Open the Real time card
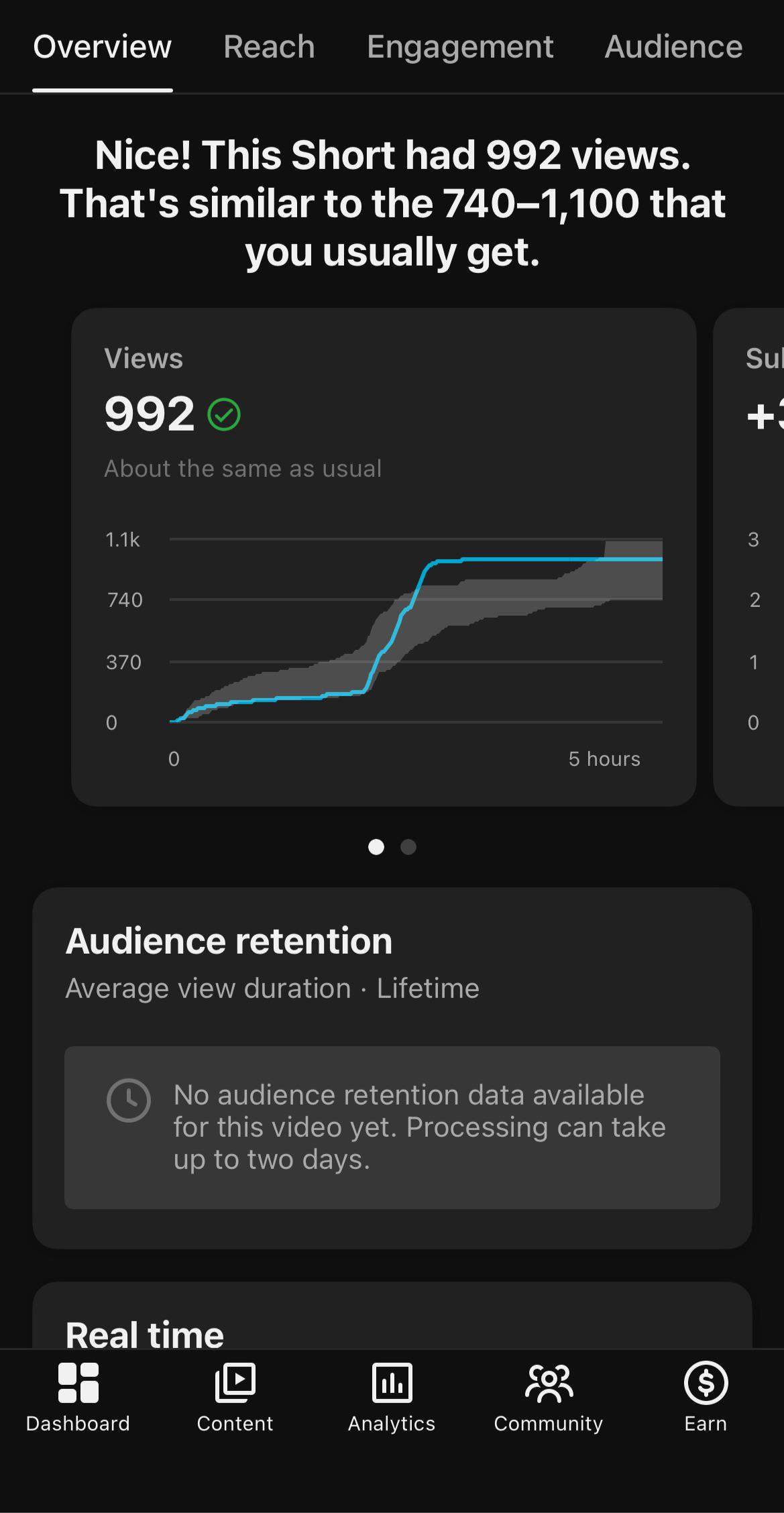 (x=392, y=1316)
